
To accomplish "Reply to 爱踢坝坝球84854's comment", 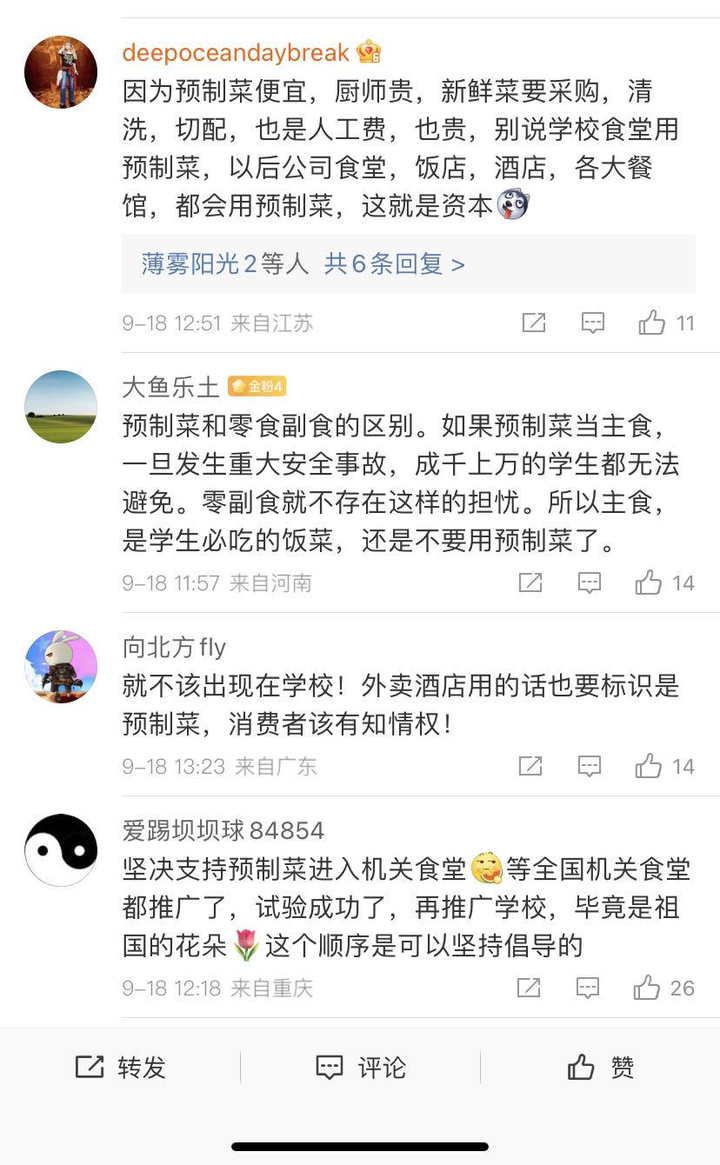I will (589, 988).
